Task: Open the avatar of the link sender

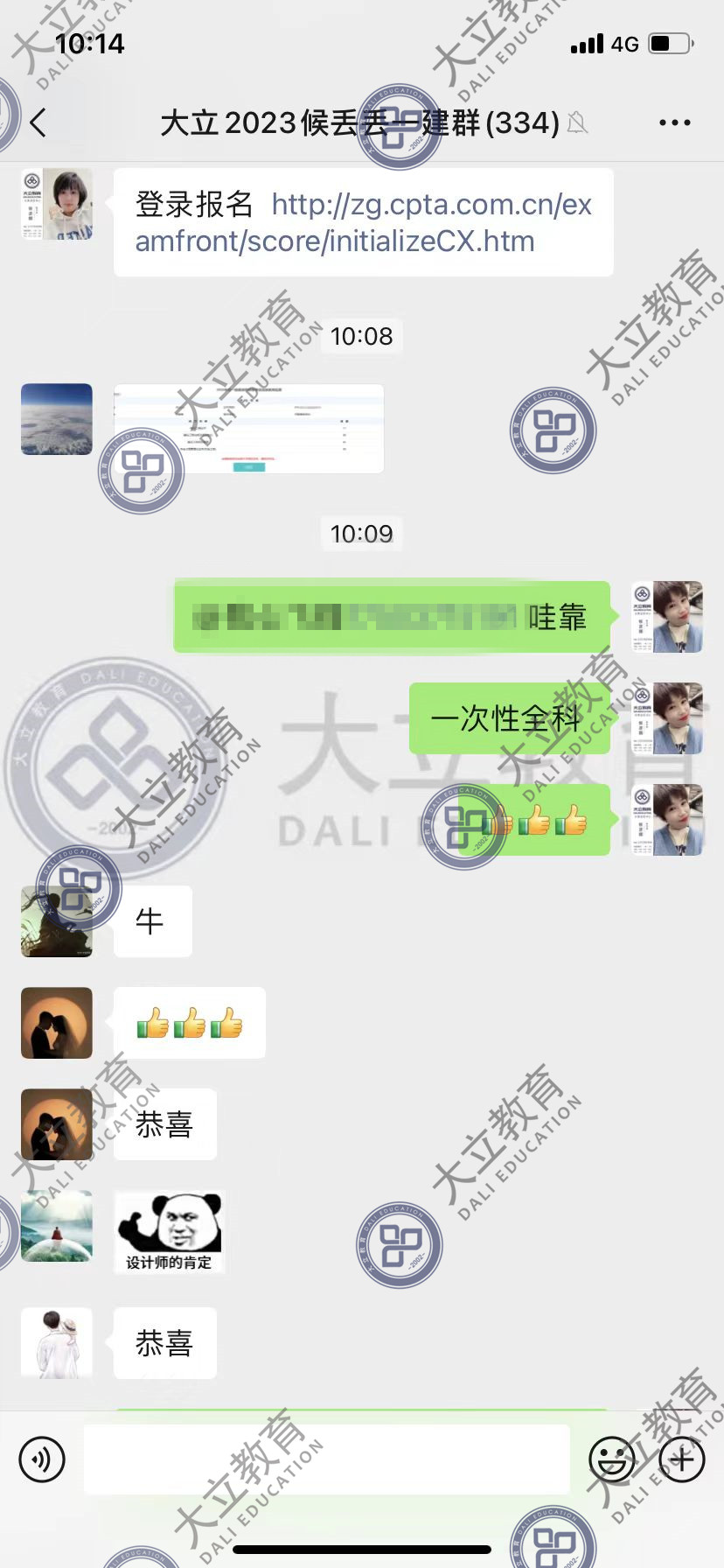Action: point(57,205)
